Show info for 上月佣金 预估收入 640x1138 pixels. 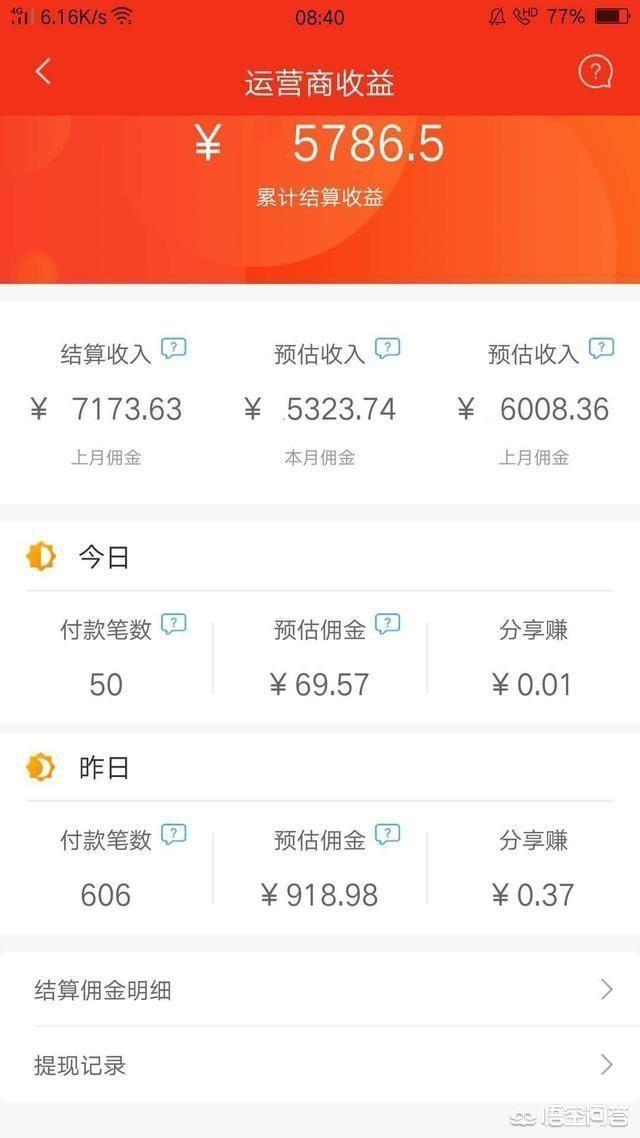tap(601, 349)
